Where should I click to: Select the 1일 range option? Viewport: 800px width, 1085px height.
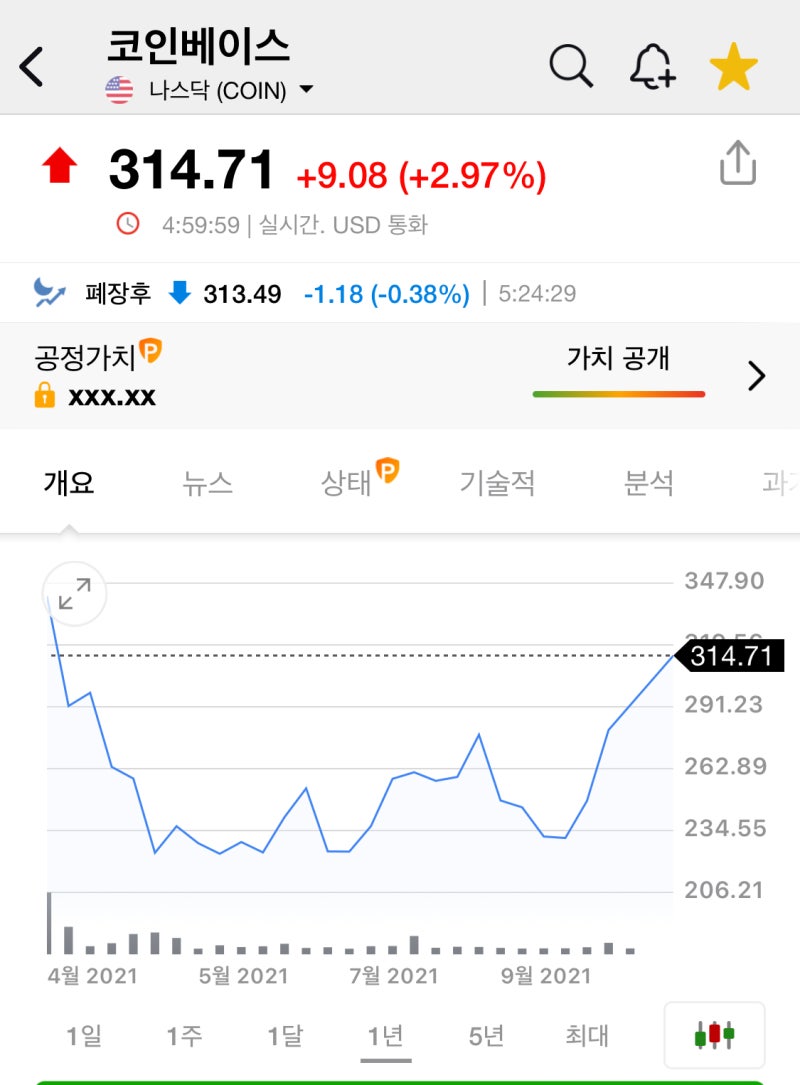coord(85,1036)
